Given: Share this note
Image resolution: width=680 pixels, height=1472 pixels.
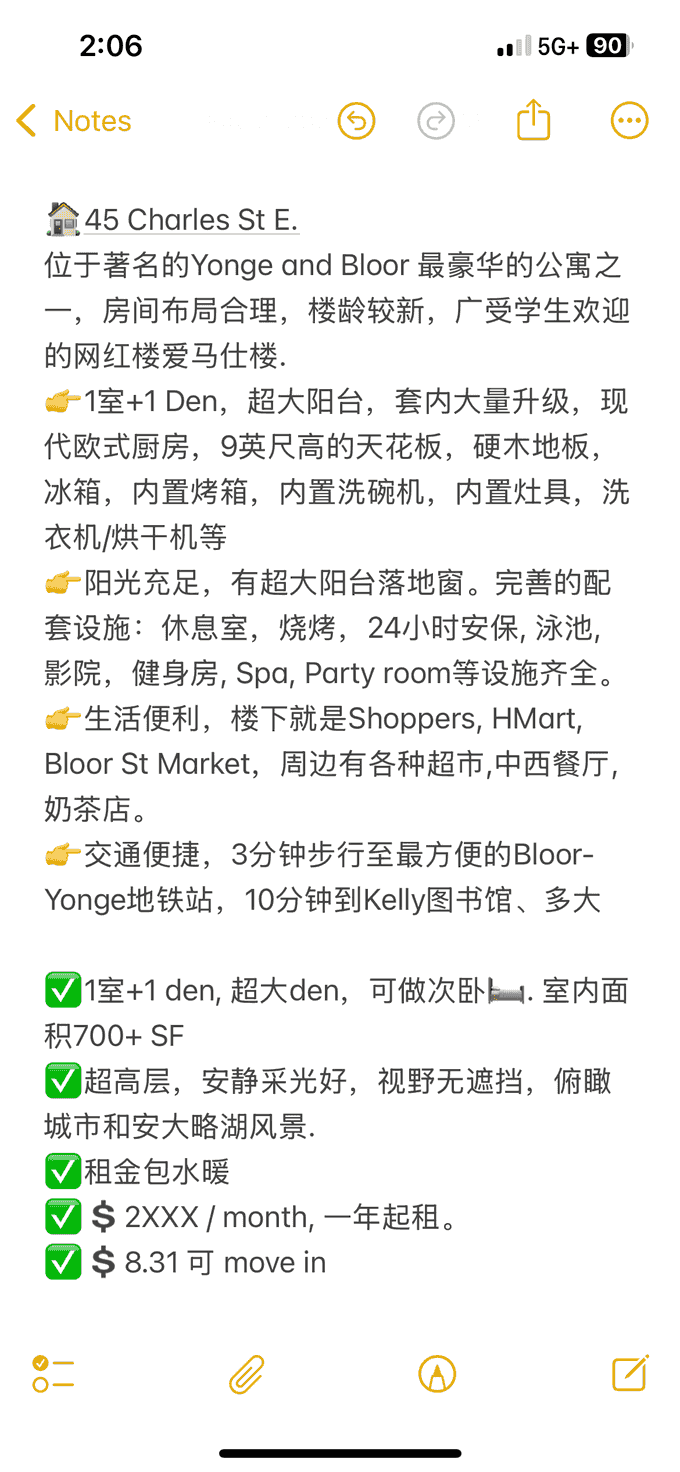Looking at the screenshot, I should pos(533,120).
